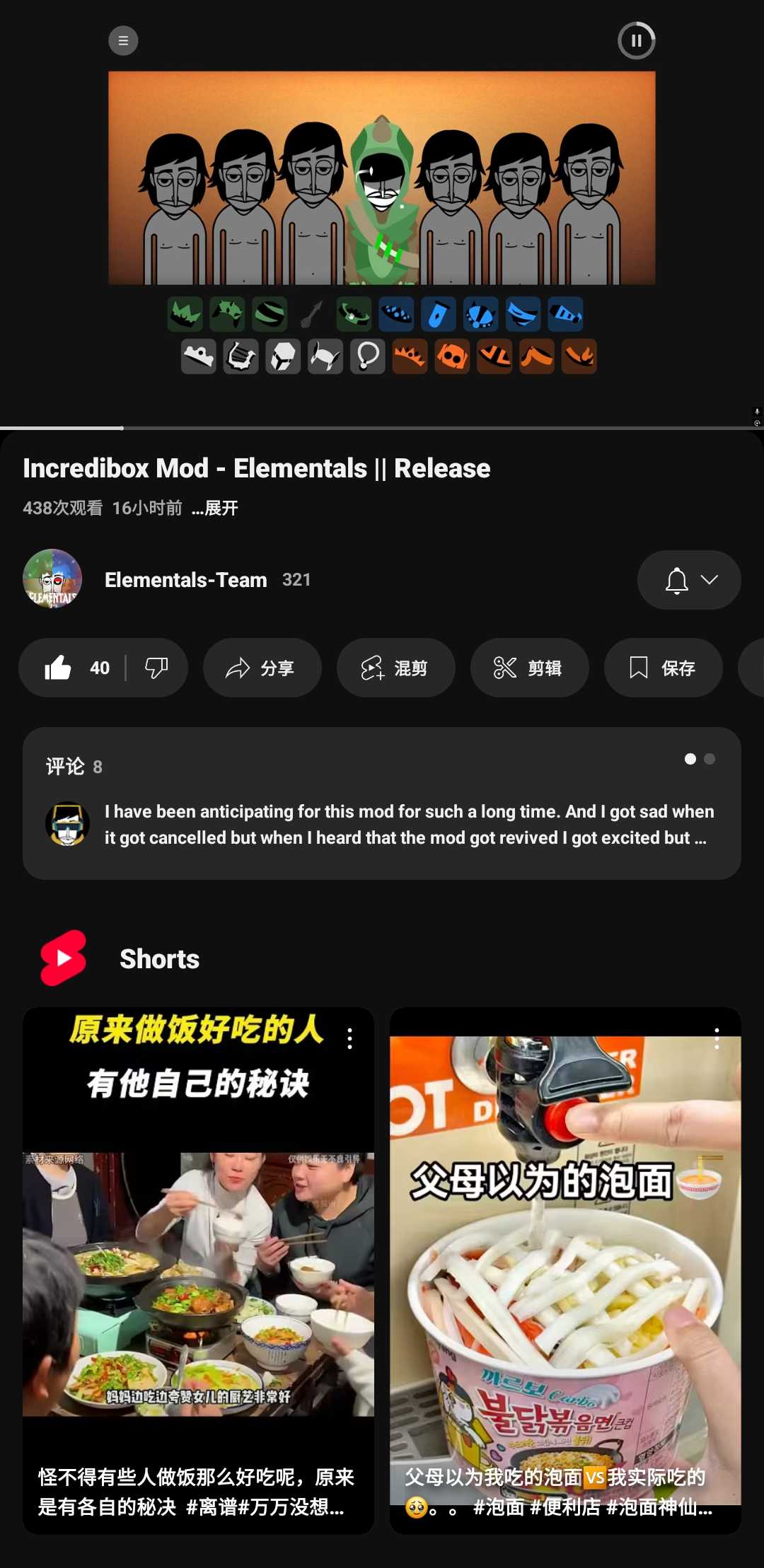Tap the 分享 share button
The width and height of the screenshot is (764, 1568).
[x=262, y=668]
